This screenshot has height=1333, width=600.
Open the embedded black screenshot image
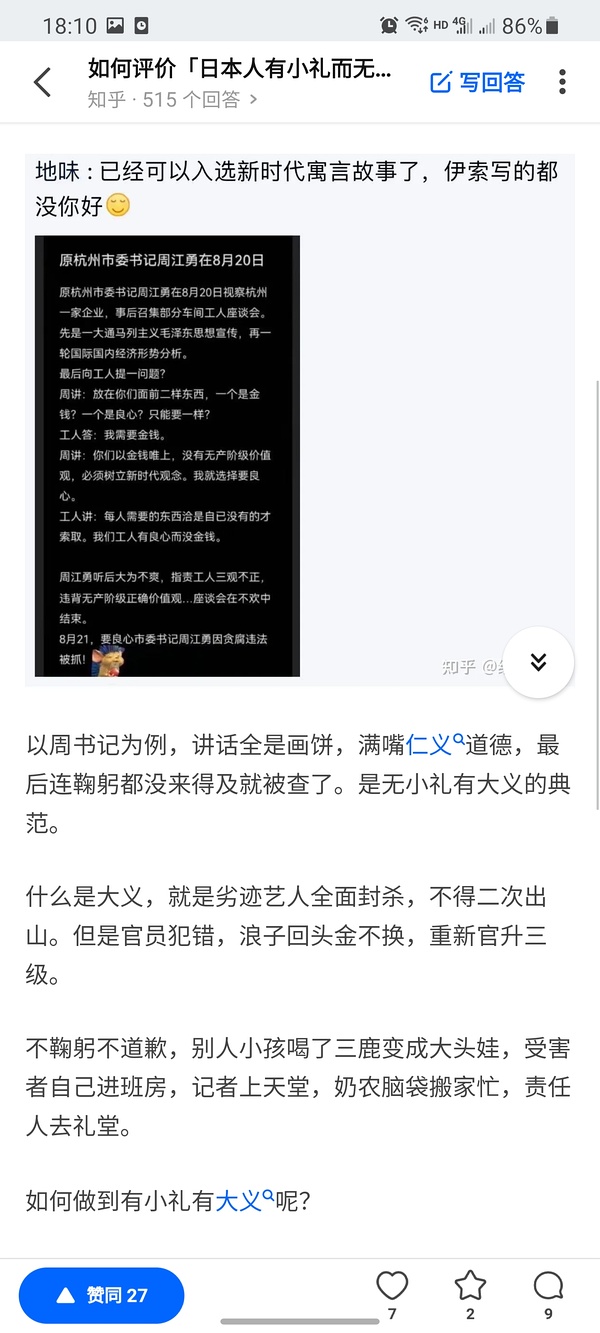click(167, 456)
